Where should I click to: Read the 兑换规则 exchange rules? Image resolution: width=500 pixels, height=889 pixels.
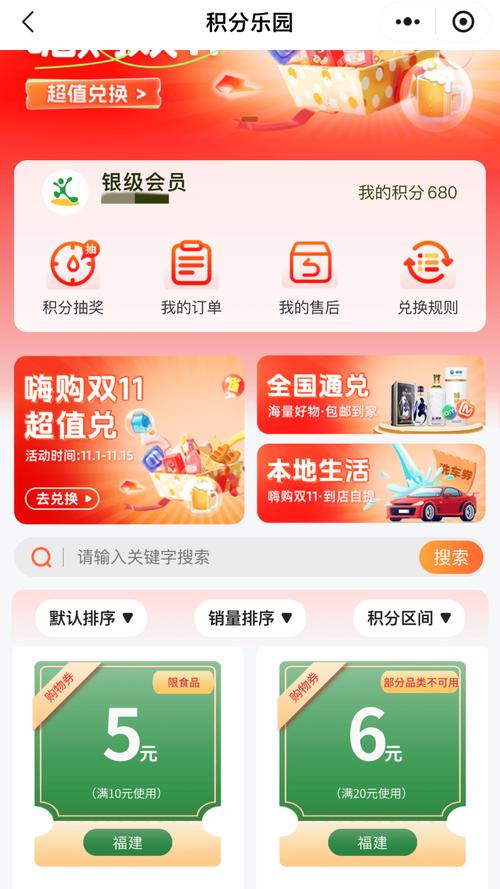pos(427,278)
